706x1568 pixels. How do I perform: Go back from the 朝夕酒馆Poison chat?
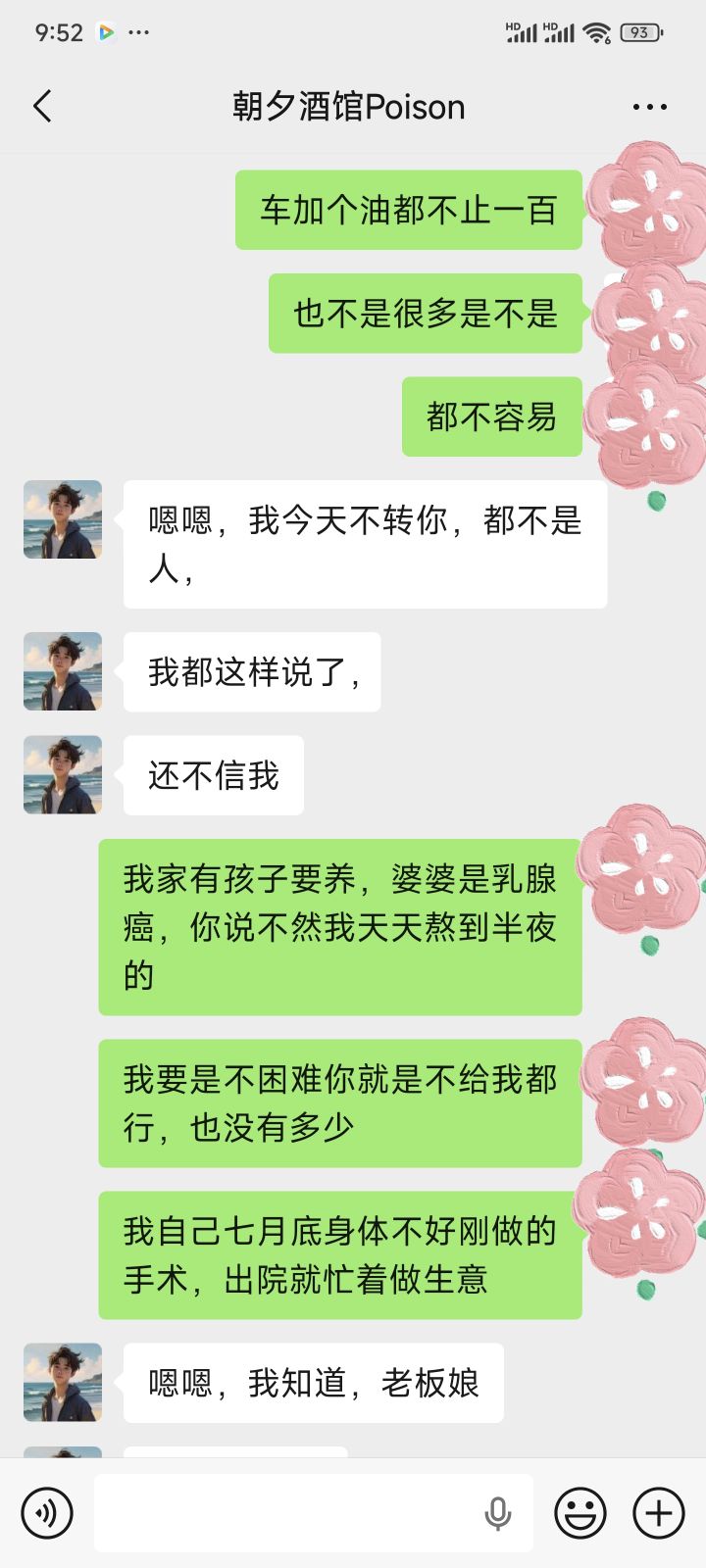[42, 106]
